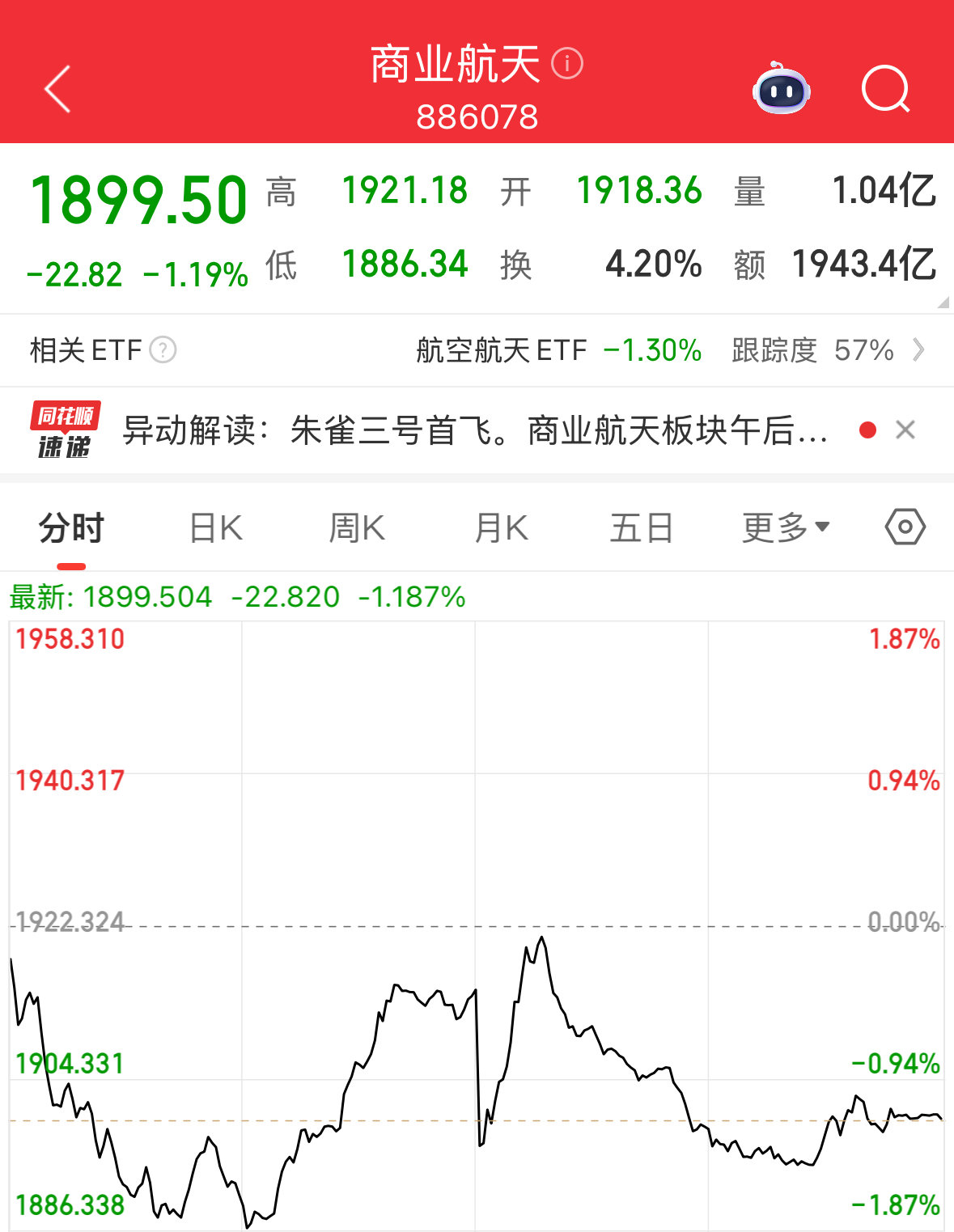Switch to the 周K chart tab
The width and height of the screenshot is (954, 1232).
[356, 528]
